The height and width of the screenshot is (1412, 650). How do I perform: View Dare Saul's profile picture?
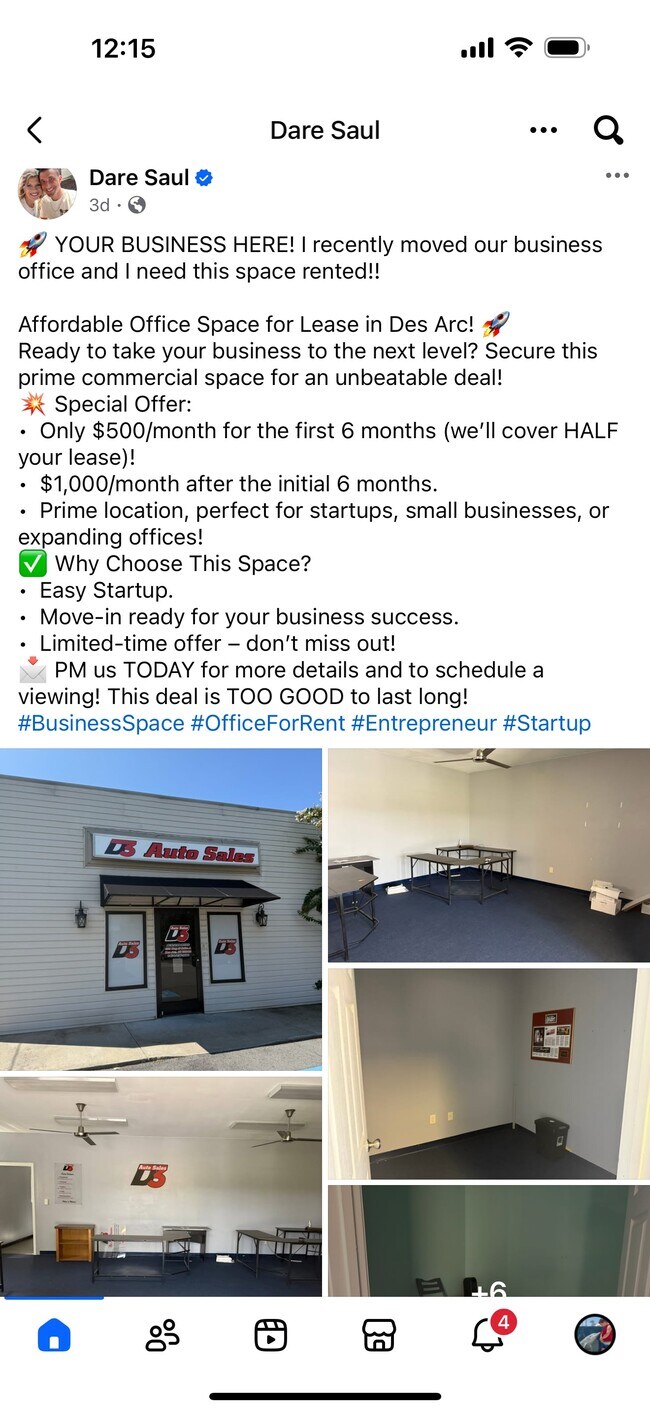coord(47,192)
